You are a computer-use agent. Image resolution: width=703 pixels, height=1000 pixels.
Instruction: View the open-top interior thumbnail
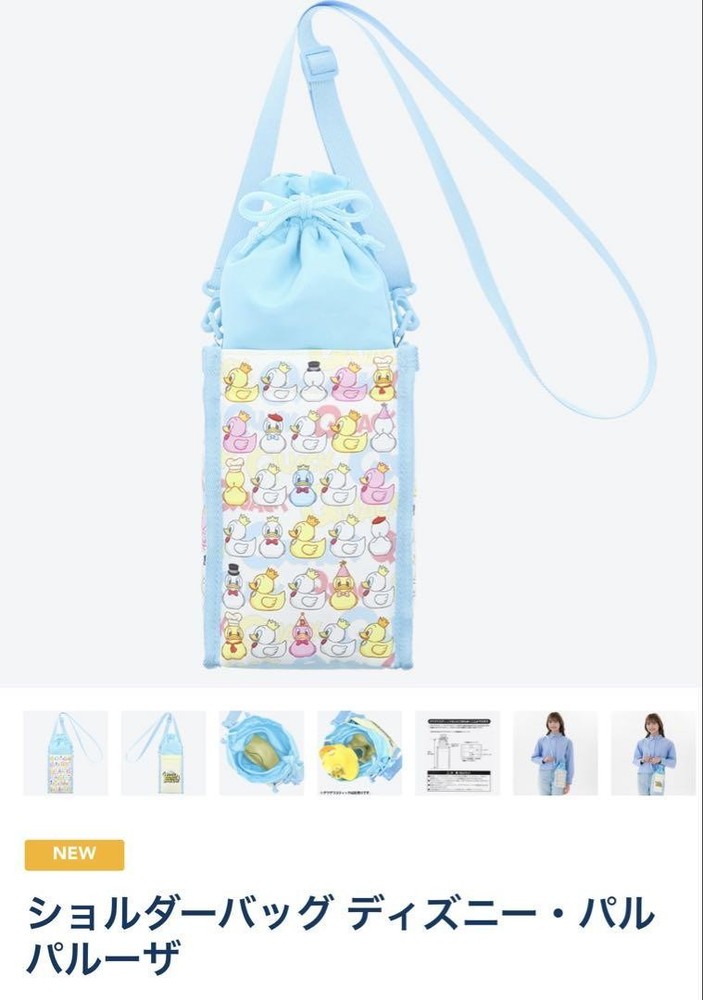(261, 753)
